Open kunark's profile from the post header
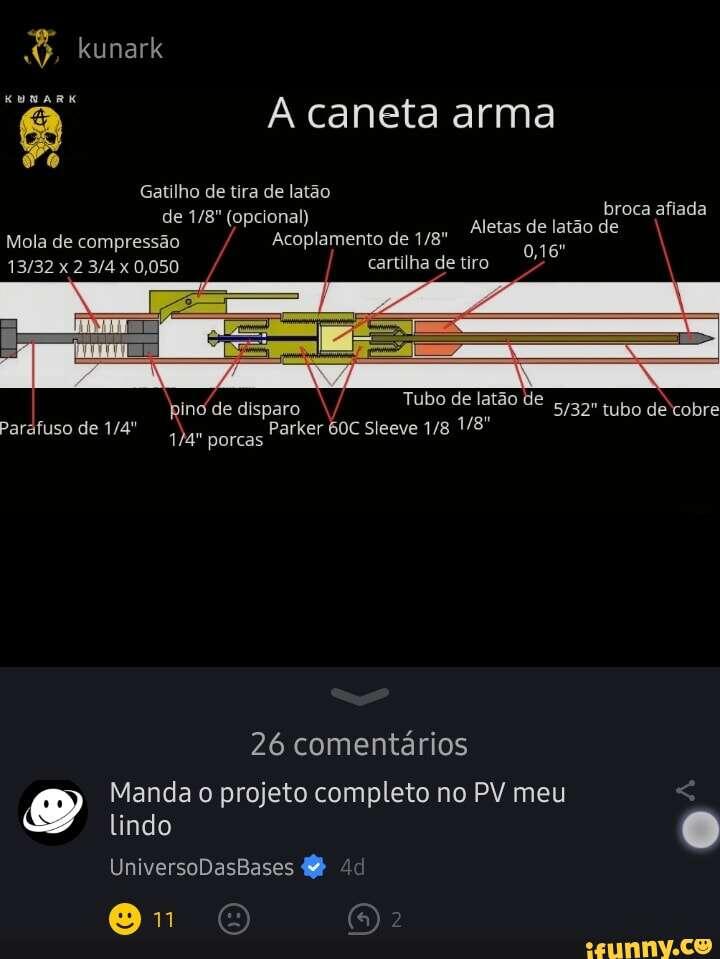This screenshot has width=720, height=959. coord(119,48)
